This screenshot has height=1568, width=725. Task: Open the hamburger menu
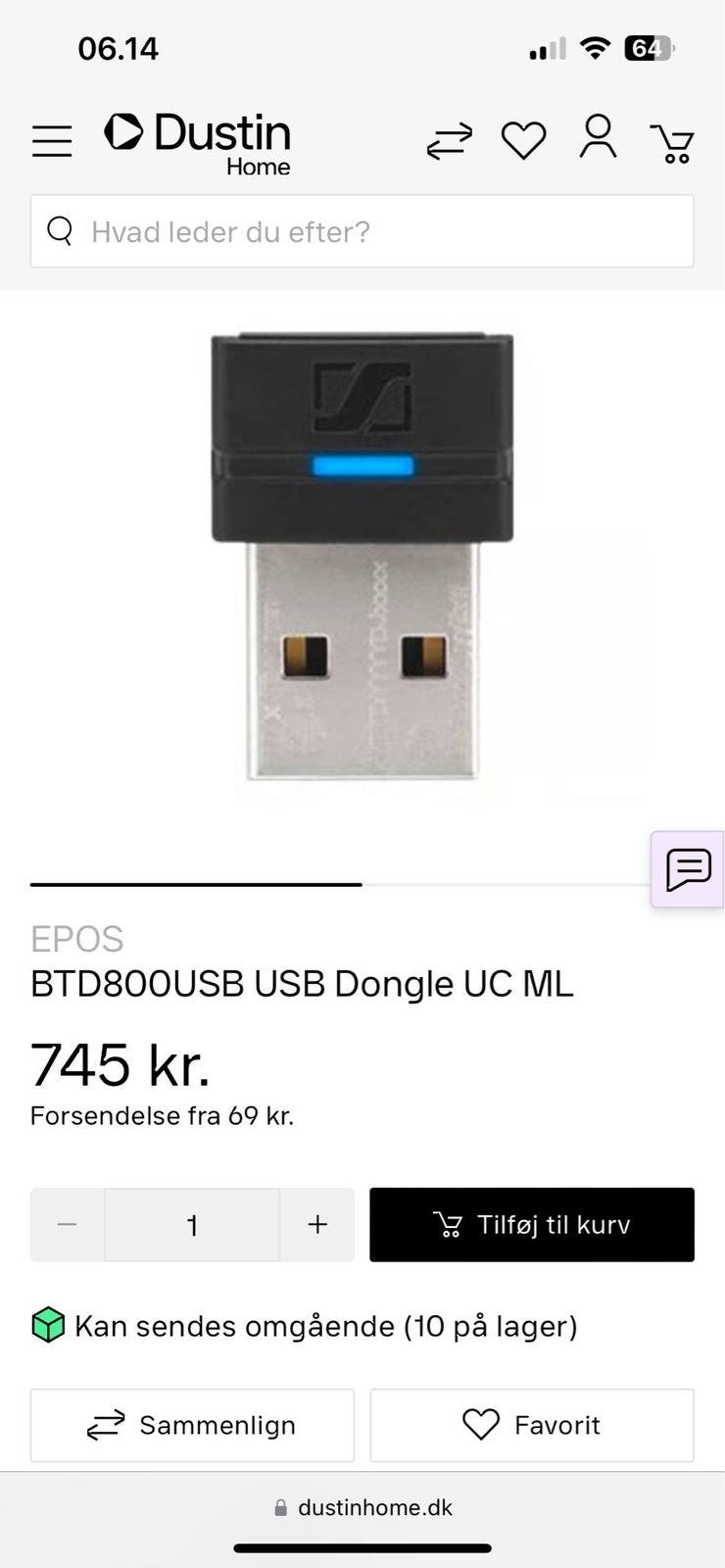point(52,141)
